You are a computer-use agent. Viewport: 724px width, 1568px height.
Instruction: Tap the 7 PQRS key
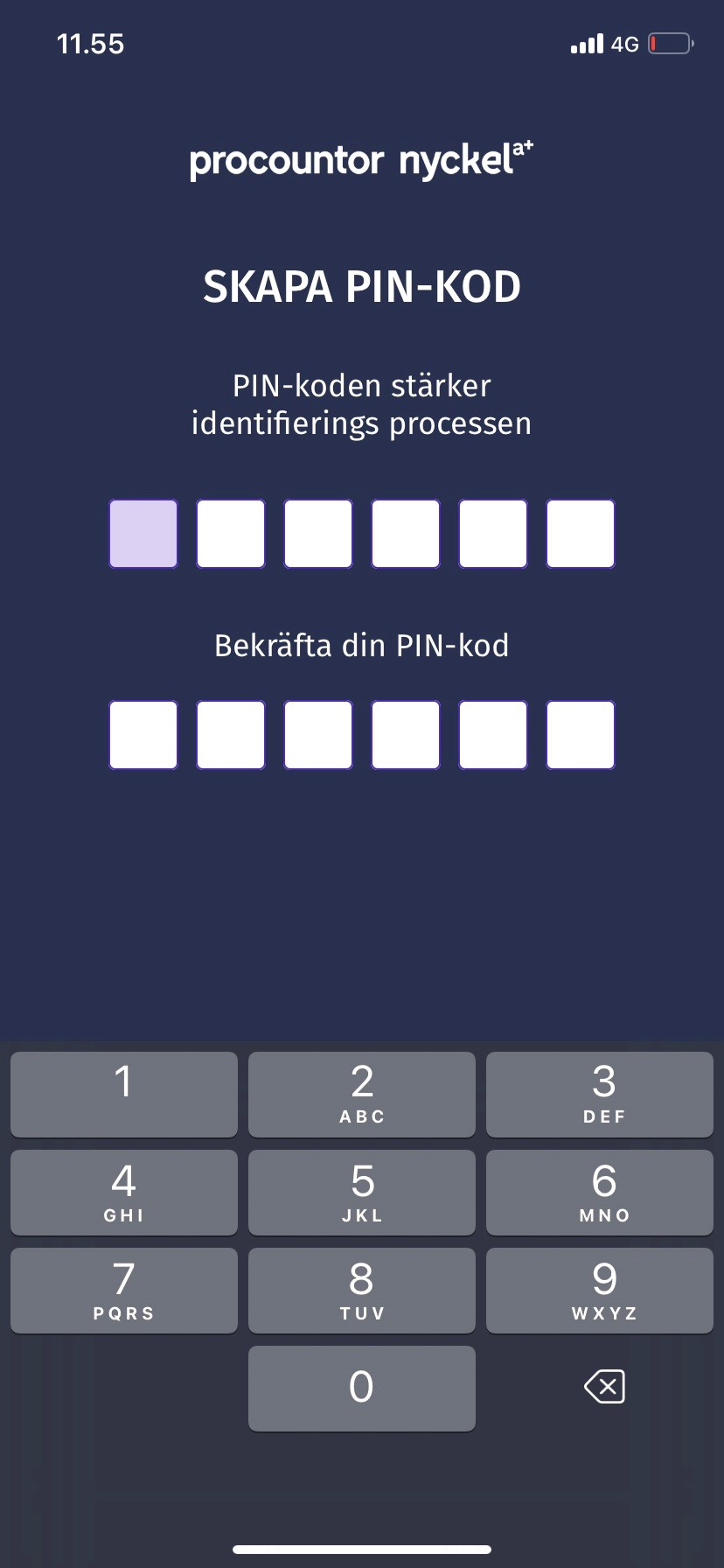pyautogui.click(x=124, y=1290)
